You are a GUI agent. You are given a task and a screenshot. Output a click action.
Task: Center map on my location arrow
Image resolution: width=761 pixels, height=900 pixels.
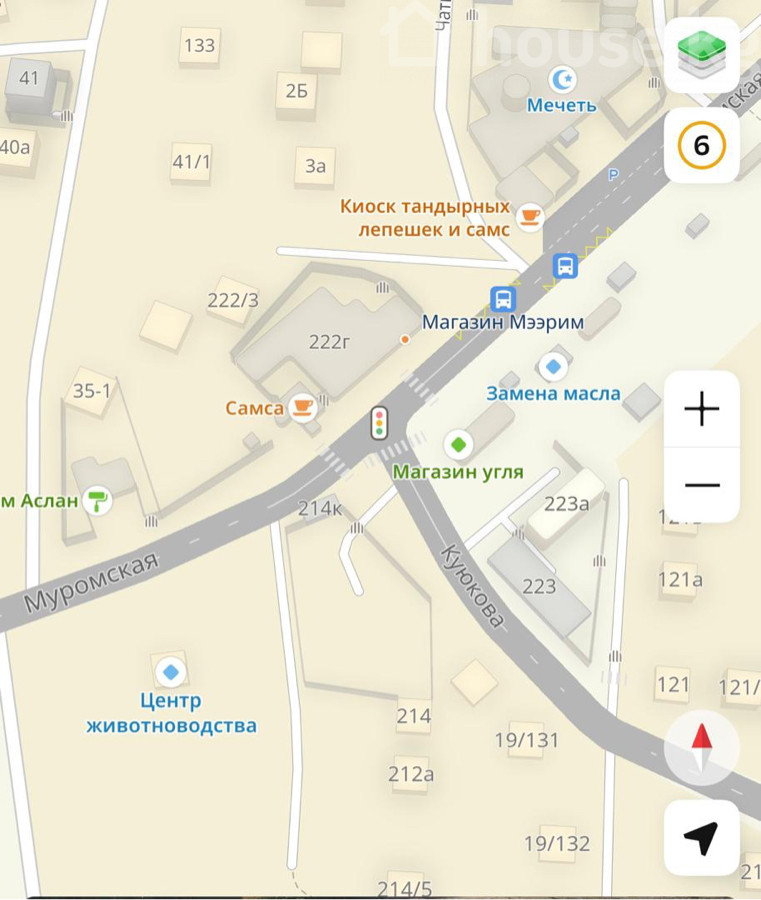click(701, 838)
